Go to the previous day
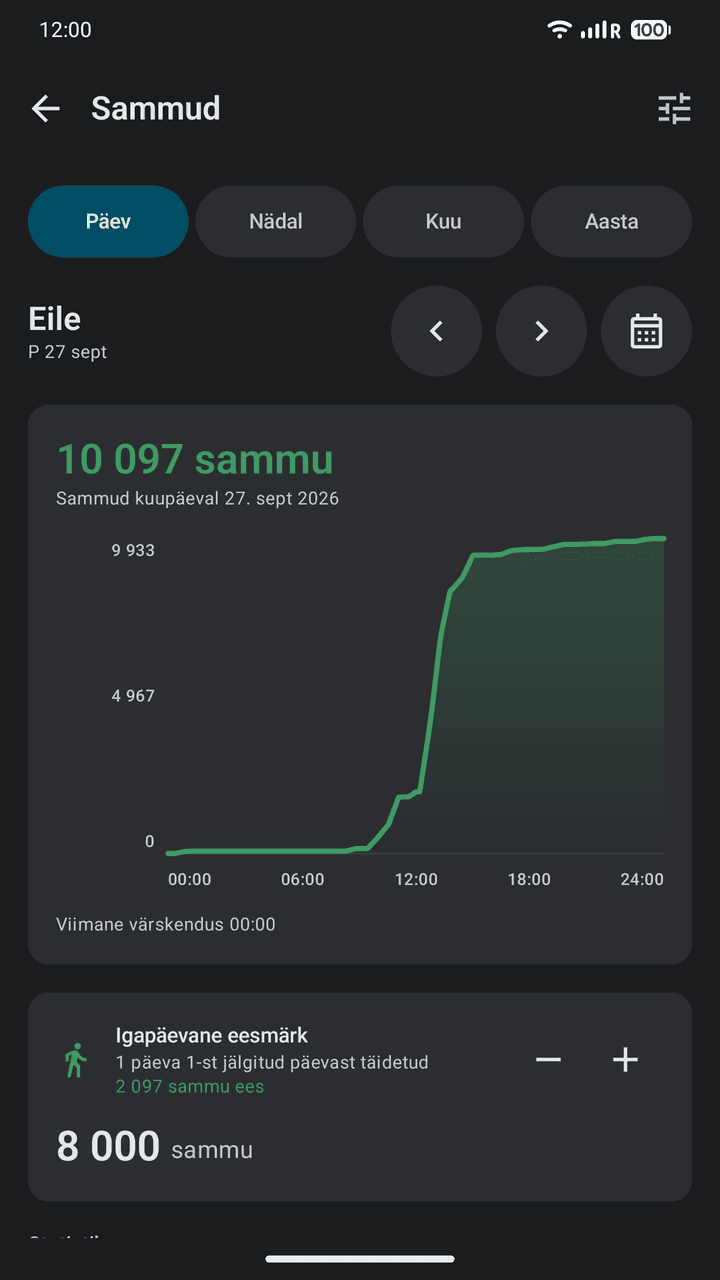This screenshot has width=720, height=1280. (436, 331)
